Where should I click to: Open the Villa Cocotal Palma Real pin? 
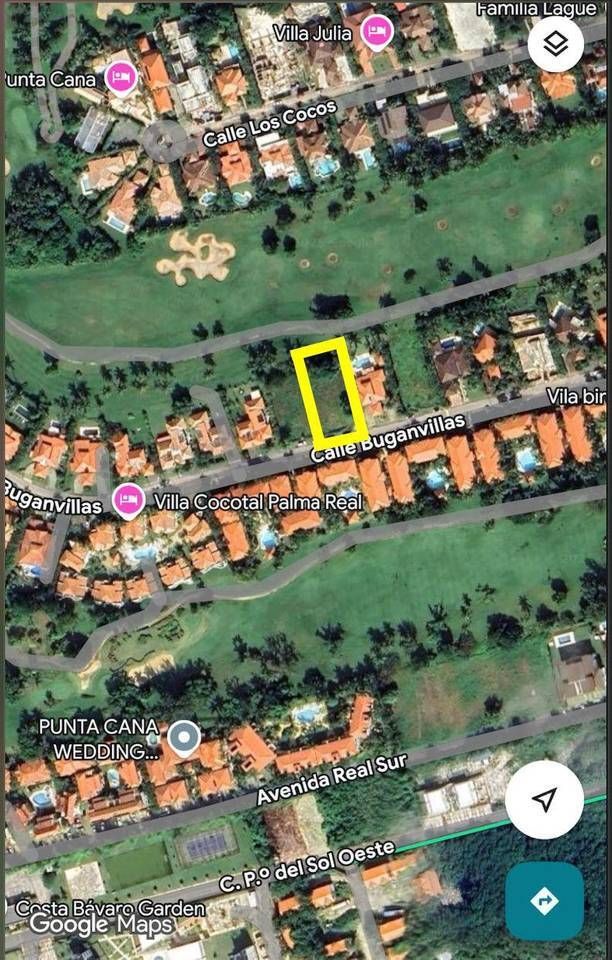point(128,500)
